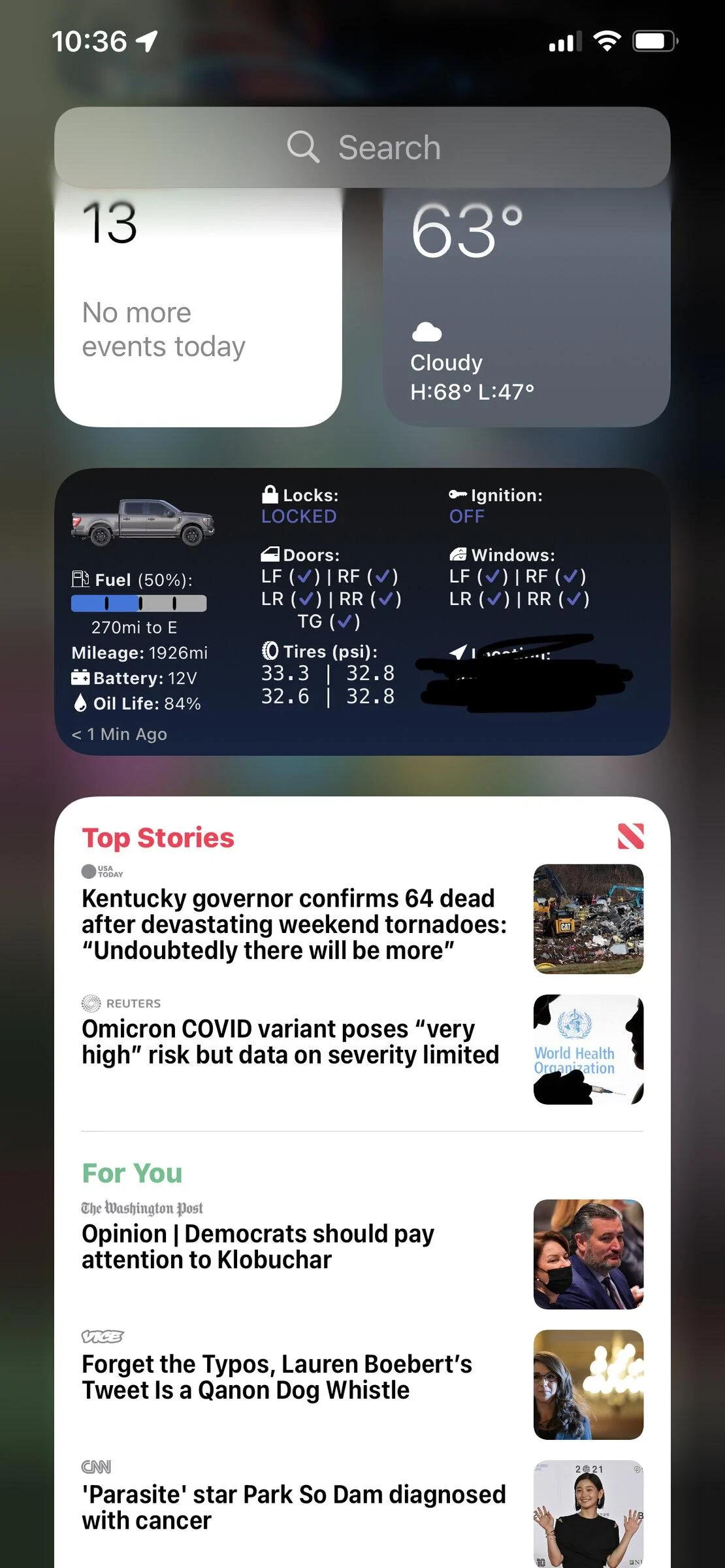This screenshot has height=1568, width=725.
Task: Open the calendar widget showing no more events
Action: 198,314
